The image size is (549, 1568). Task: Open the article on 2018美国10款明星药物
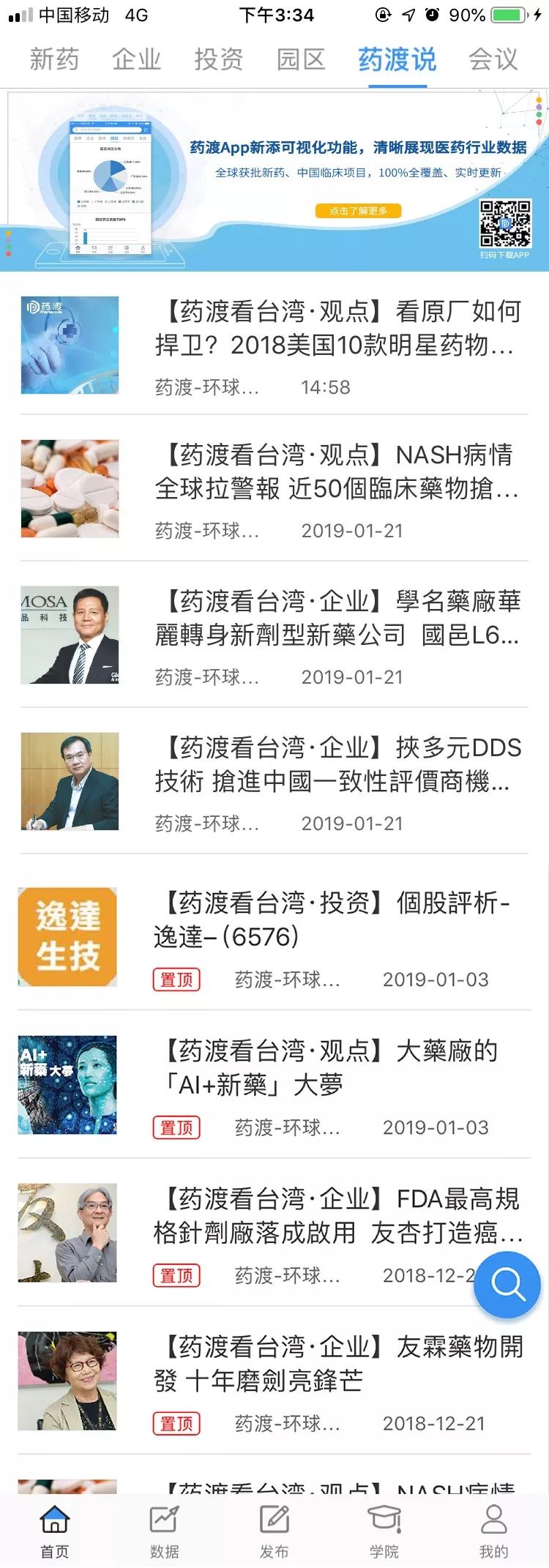(x=337, y=329)
